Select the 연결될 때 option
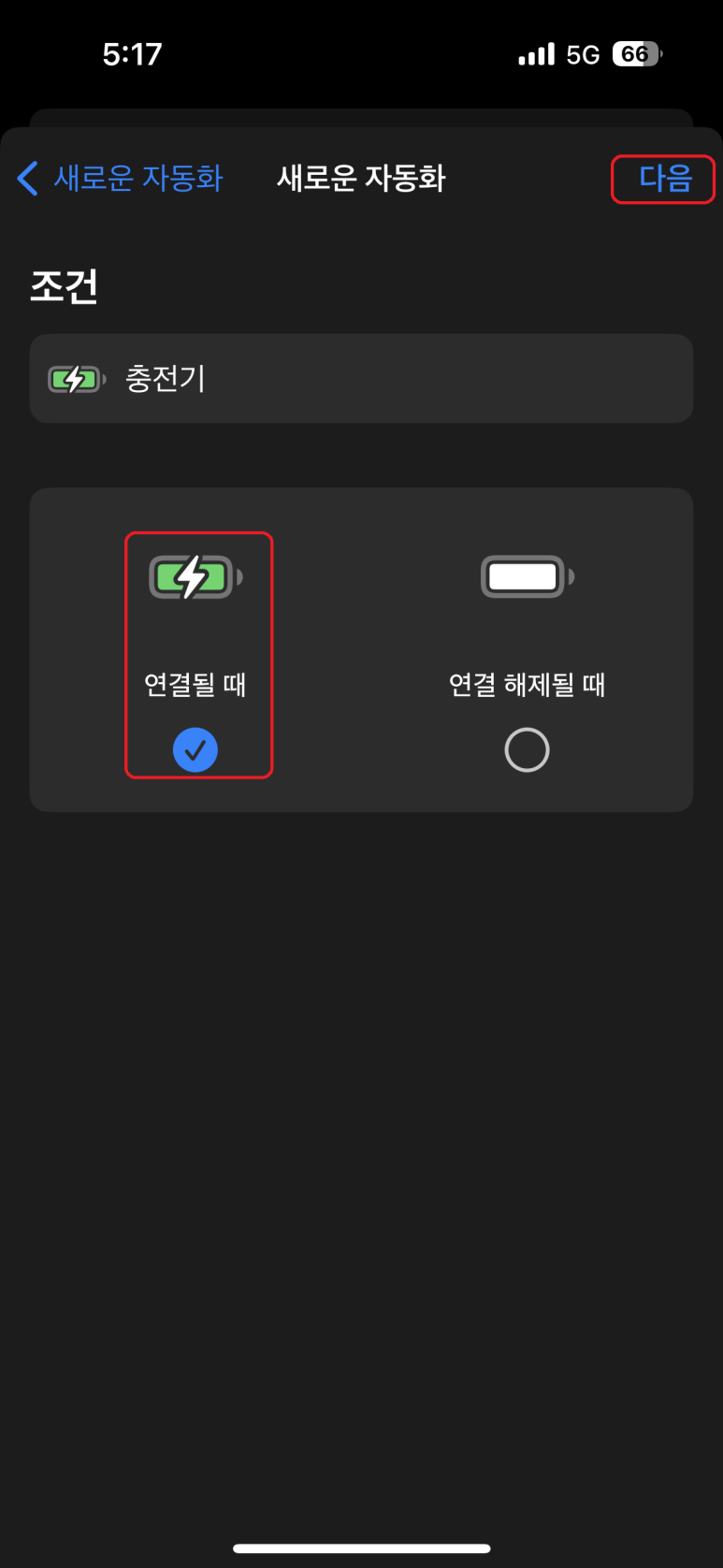Image resolution: width=723 pixels, height=1568 pixels. coord(195,749)
